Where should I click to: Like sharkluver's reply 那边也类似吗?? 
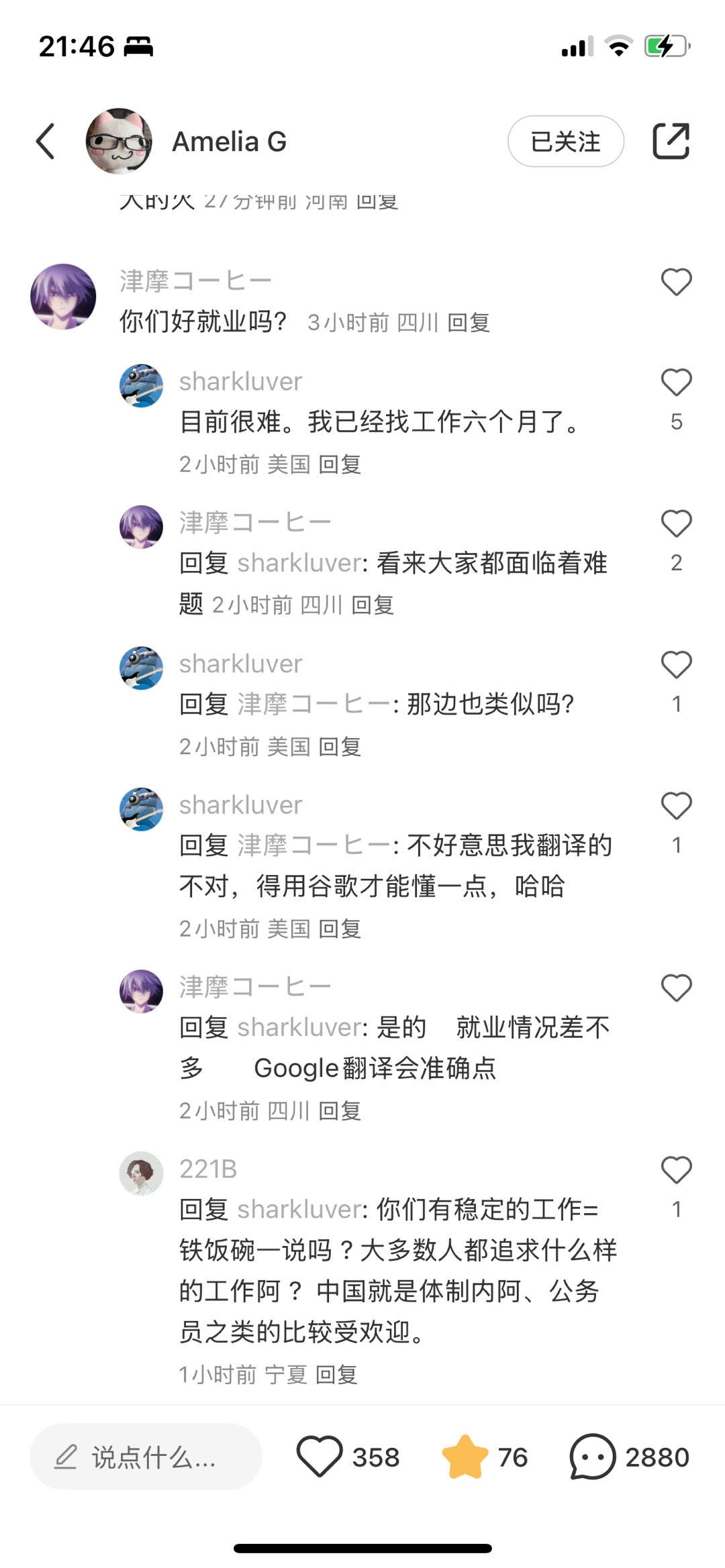pos(676,666)
